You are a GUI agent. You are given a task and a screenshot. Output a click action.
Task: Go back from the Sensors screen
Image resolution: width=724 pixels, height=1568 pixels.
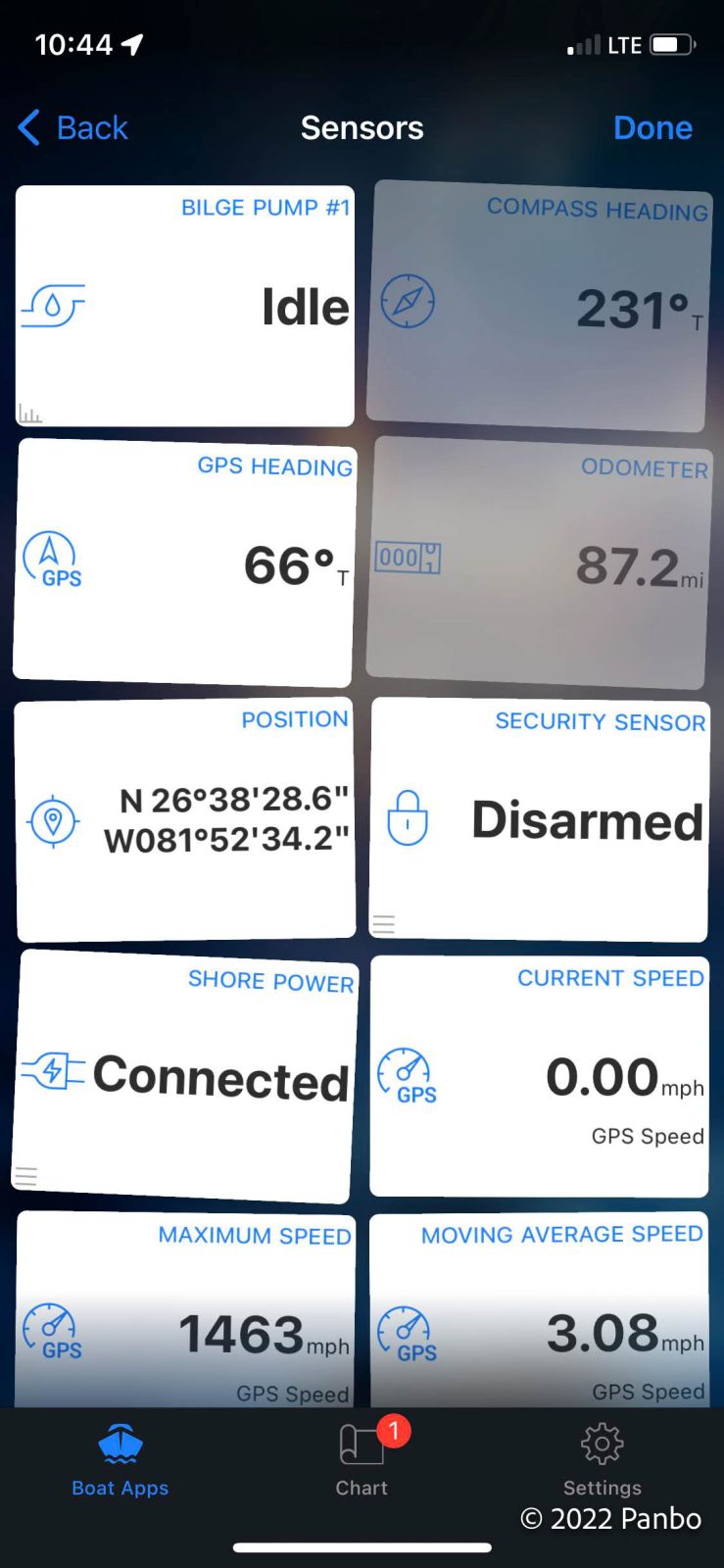point(73,128)
